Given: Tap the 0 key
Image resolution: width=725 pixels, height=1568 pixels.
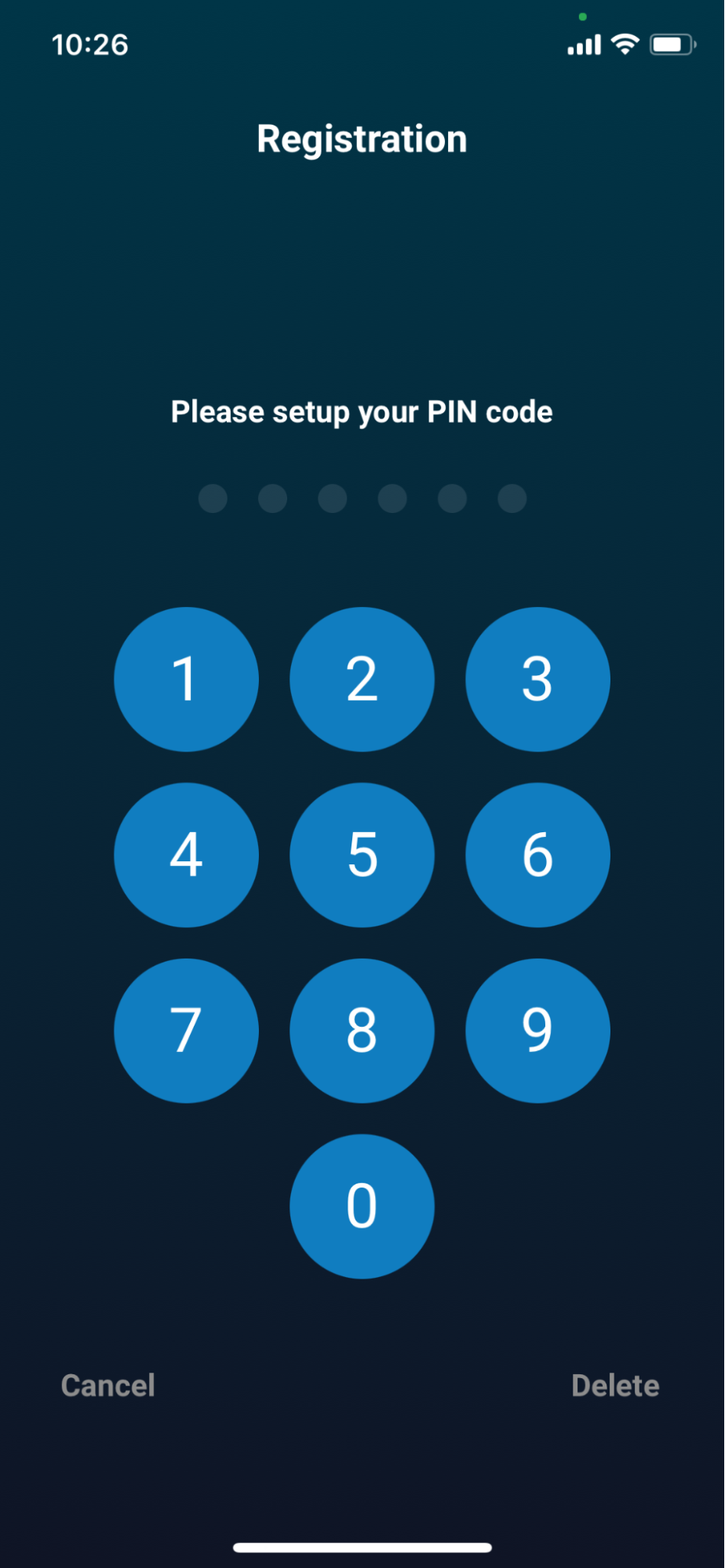Looking at the screenshot, I should pyautogui.click(x=362, y=1206).
